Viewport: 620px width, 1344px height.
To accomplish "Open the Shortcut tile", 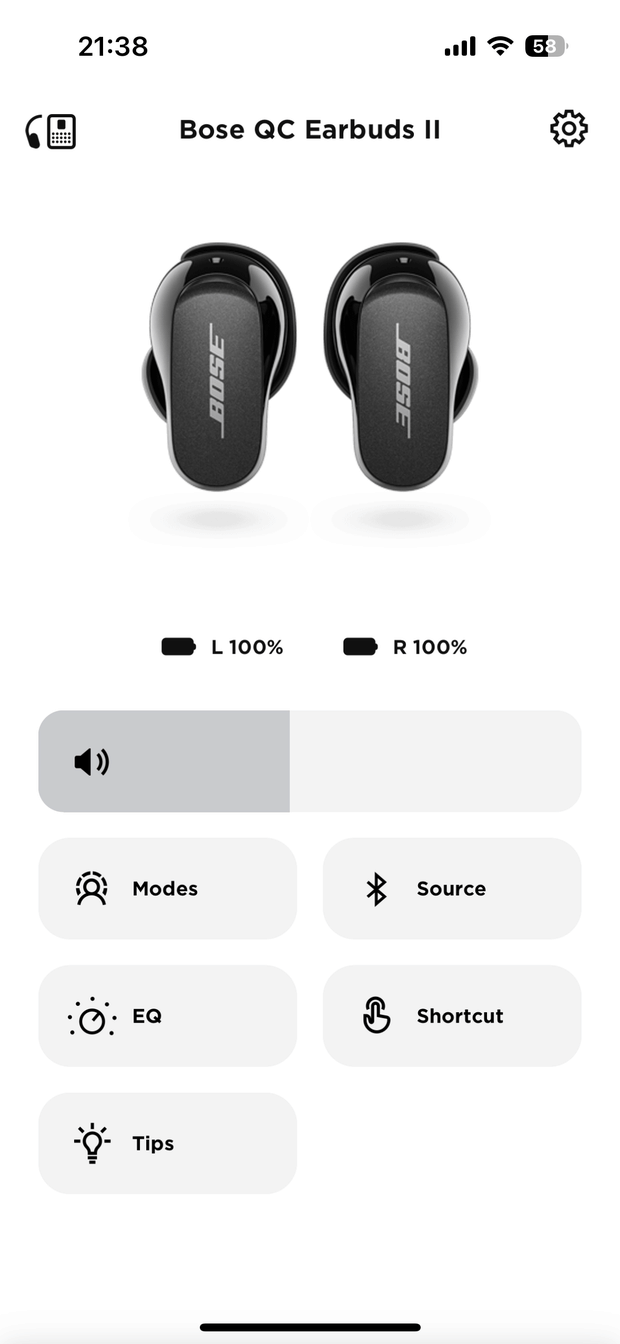I will 451,1016.
